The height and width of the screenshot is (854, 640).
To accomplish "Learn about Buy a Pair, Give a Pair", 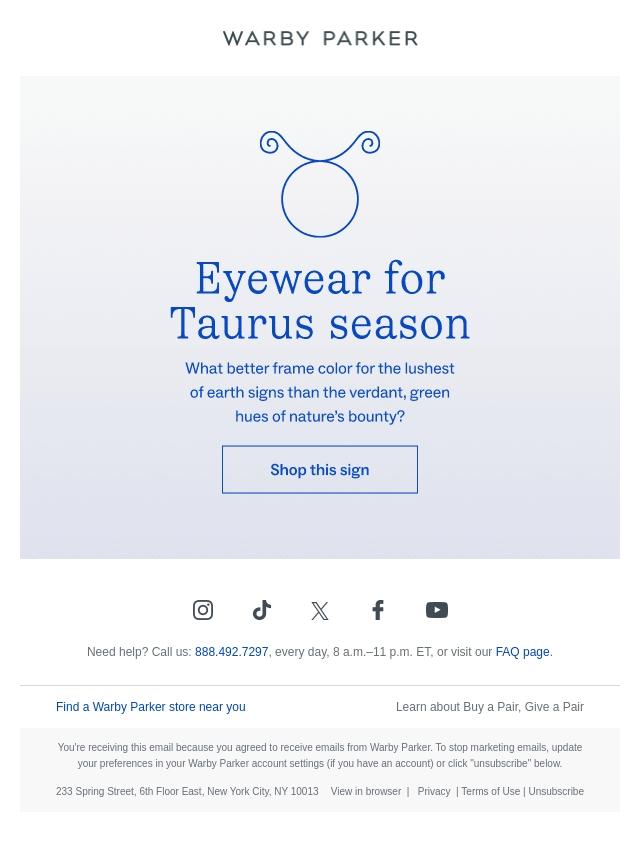I will pyautogui.click(x=489, y=707).
